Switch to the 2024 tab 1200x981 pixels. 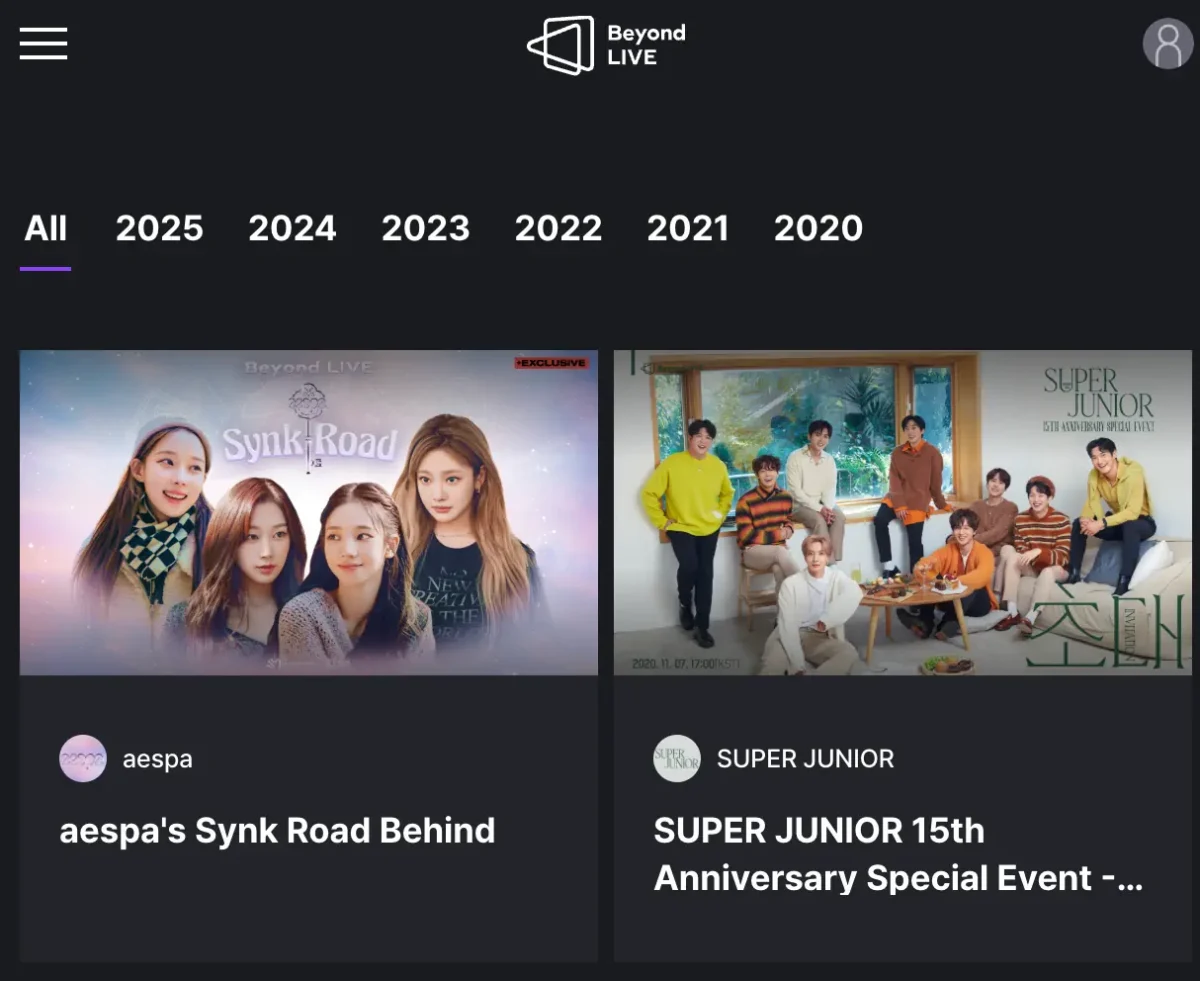292,228
